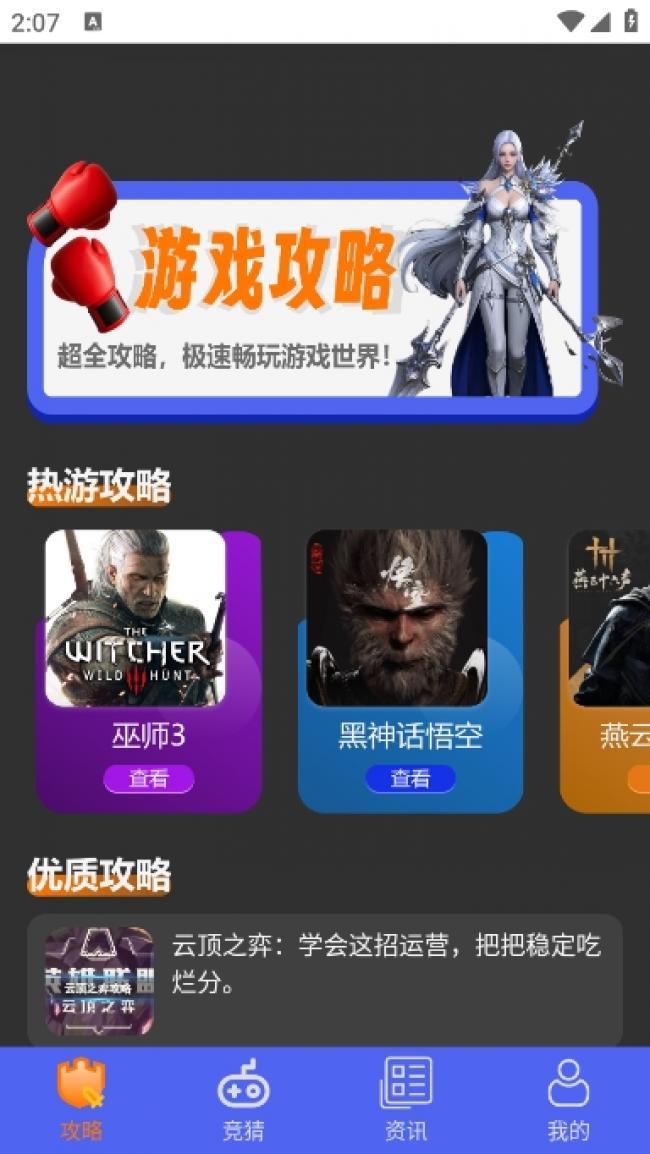Open the 我的 profile tab

[x=568, y=1100]
